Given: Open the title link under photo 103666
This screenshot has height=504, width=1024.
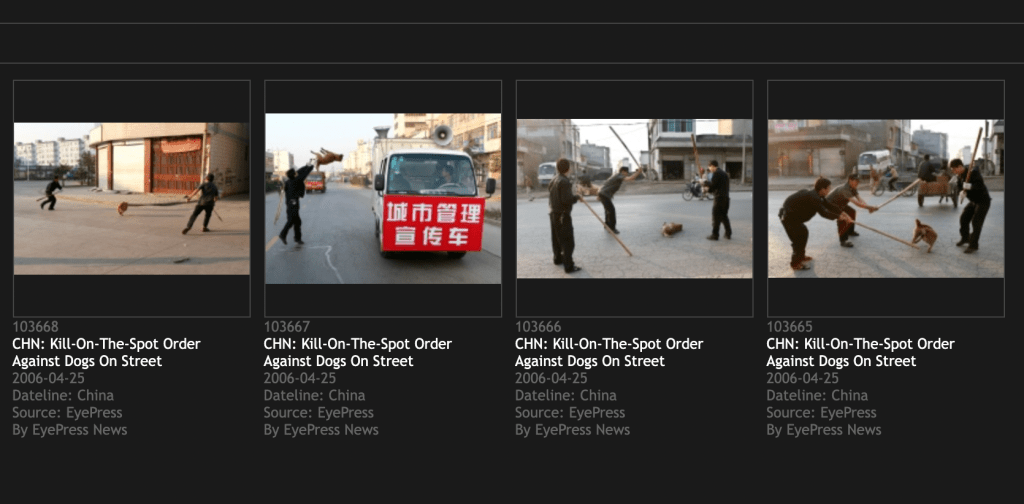Looking at the screenshot, I should click(x=608, y=352).
